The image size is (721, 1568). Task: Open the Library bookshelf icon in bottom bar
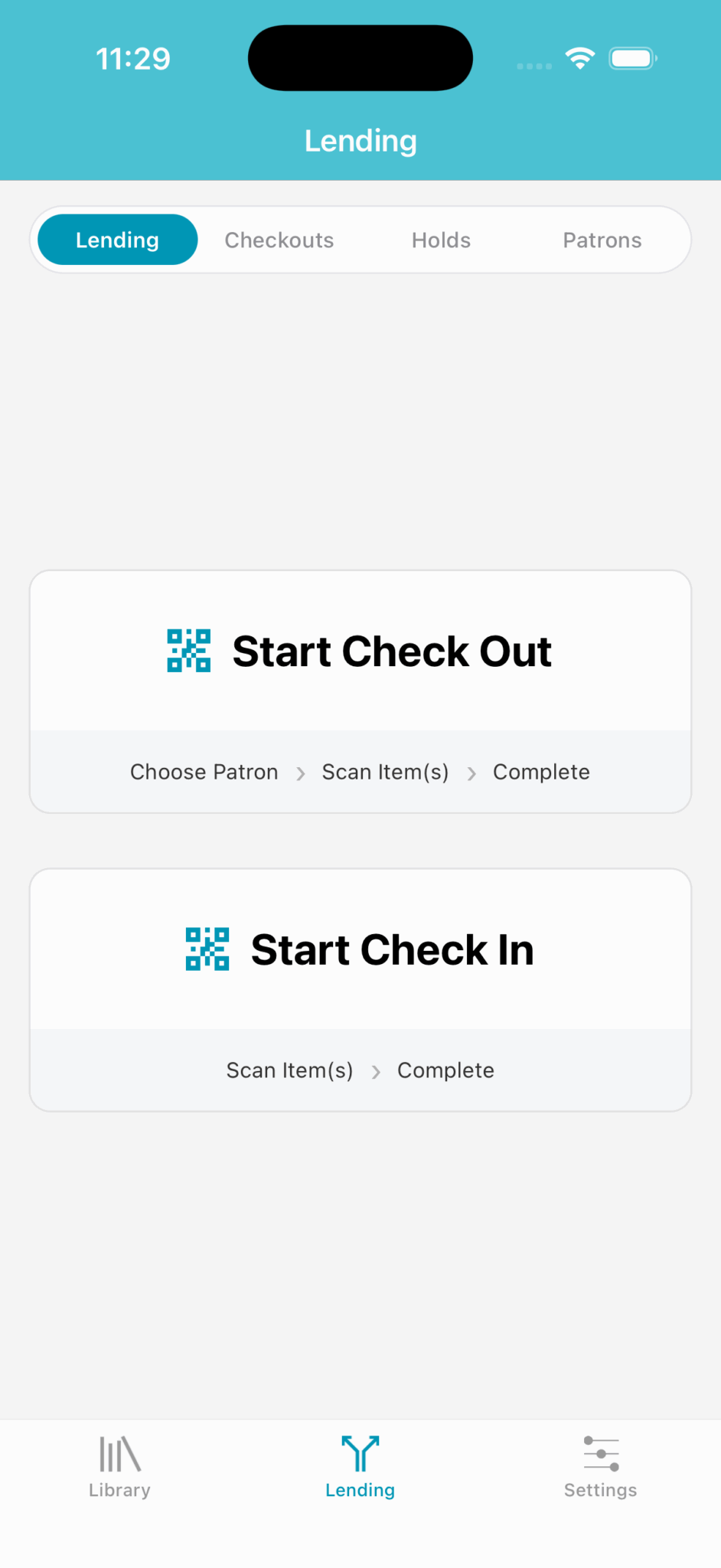tap(119, 1453)
